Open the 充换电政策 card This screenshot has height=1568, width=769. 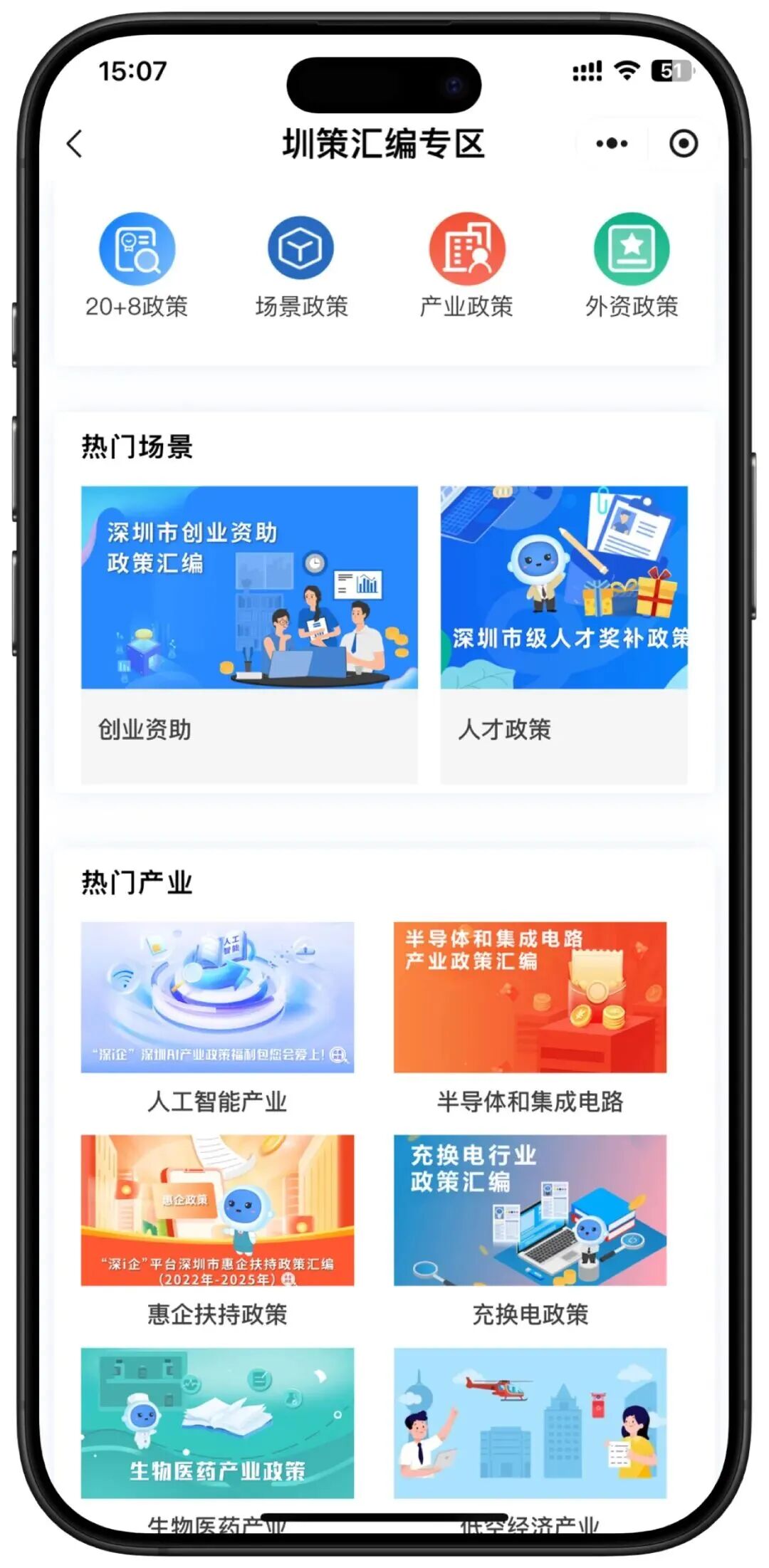[x=530, y=1225]
